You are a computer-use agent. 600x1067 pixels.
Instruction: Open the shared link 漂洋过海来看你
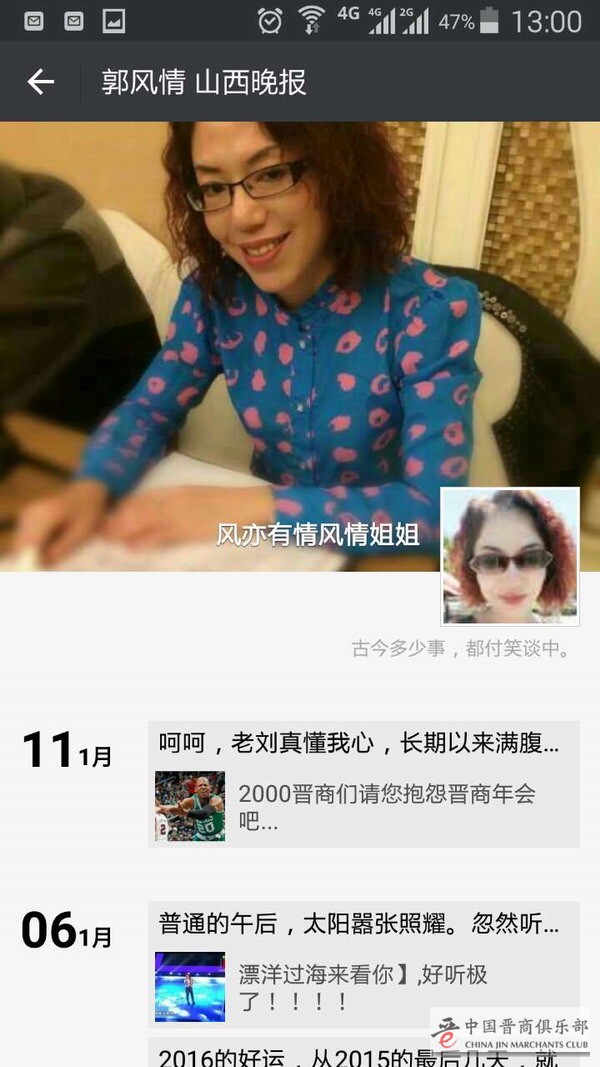tap(362, 986)
